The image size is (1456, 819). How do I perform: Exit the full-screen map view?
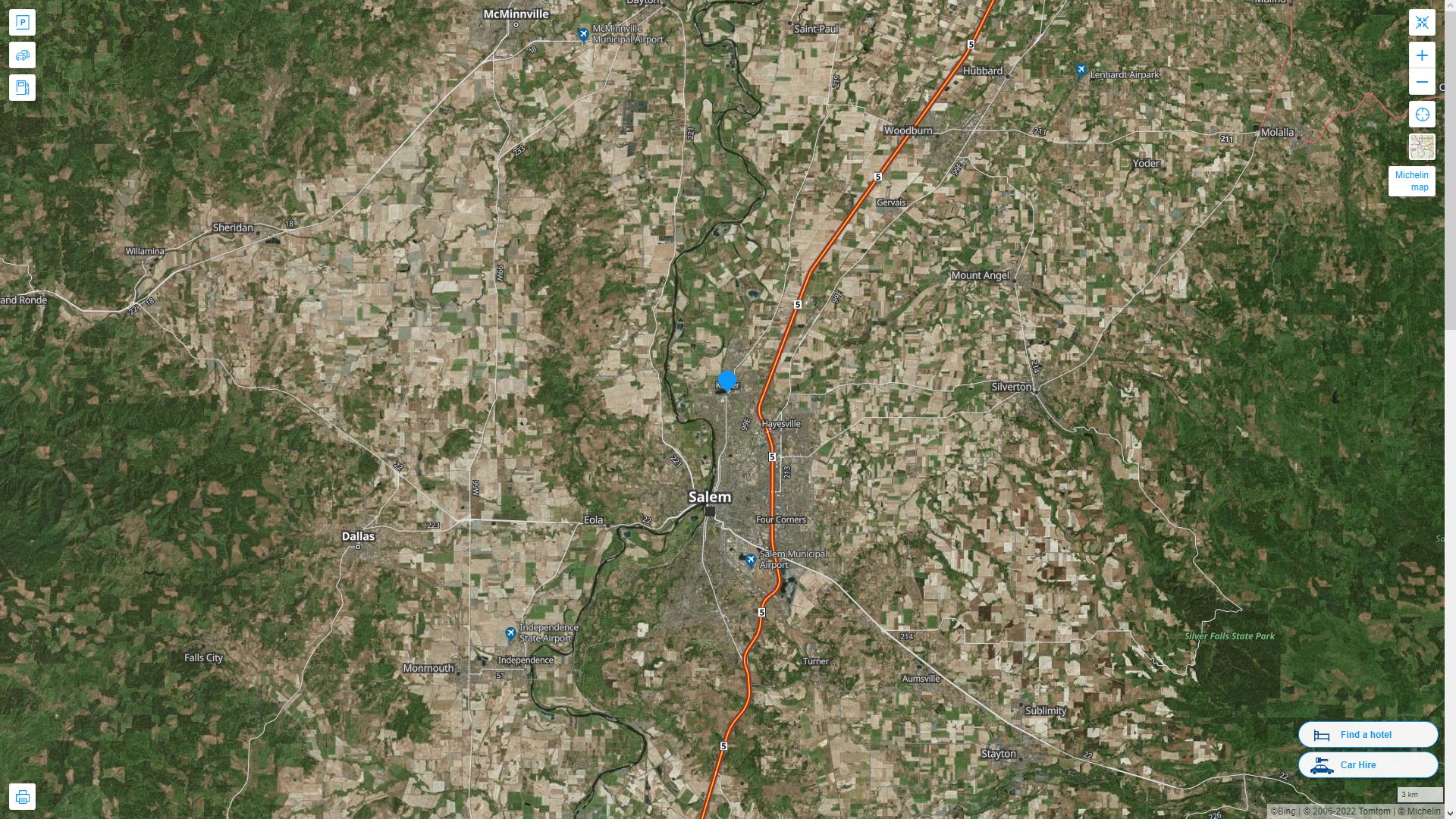[1422, 22]
